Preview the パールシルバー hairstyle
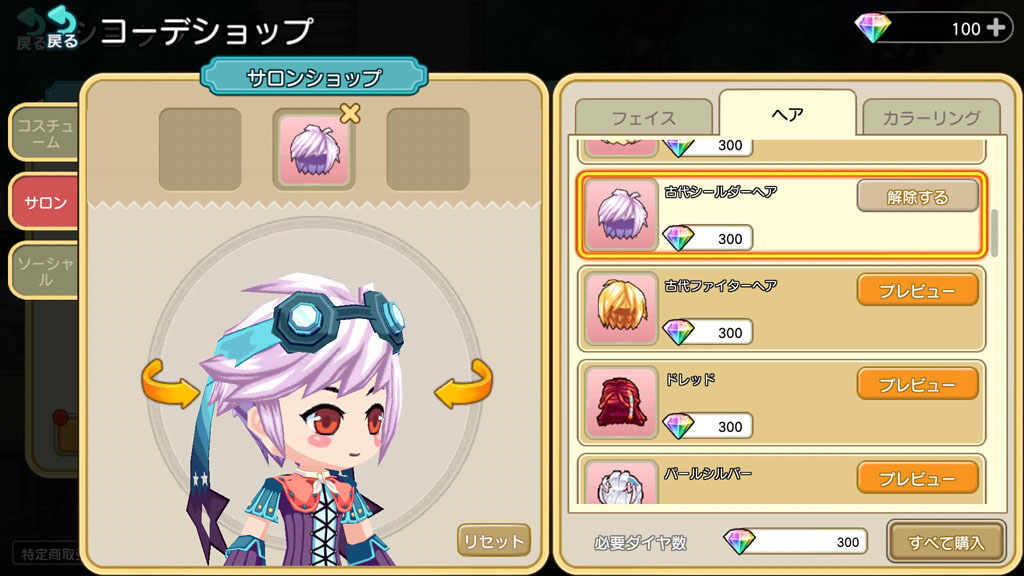This screenshot has height=576, width=1024. coord(917,478)
